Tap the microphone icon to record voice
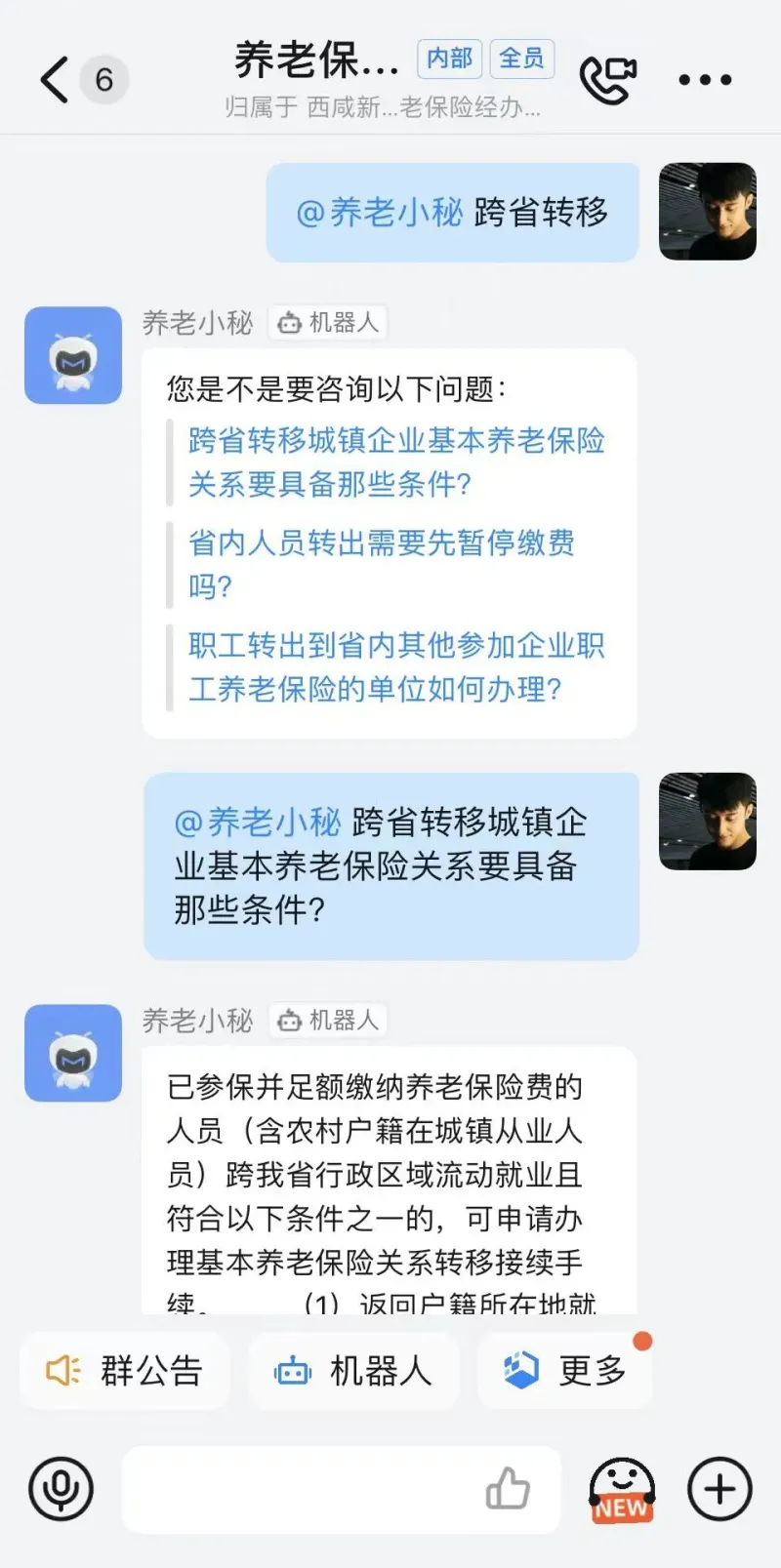Viewport: 781px width, 1568px height. click(61, 1488)
